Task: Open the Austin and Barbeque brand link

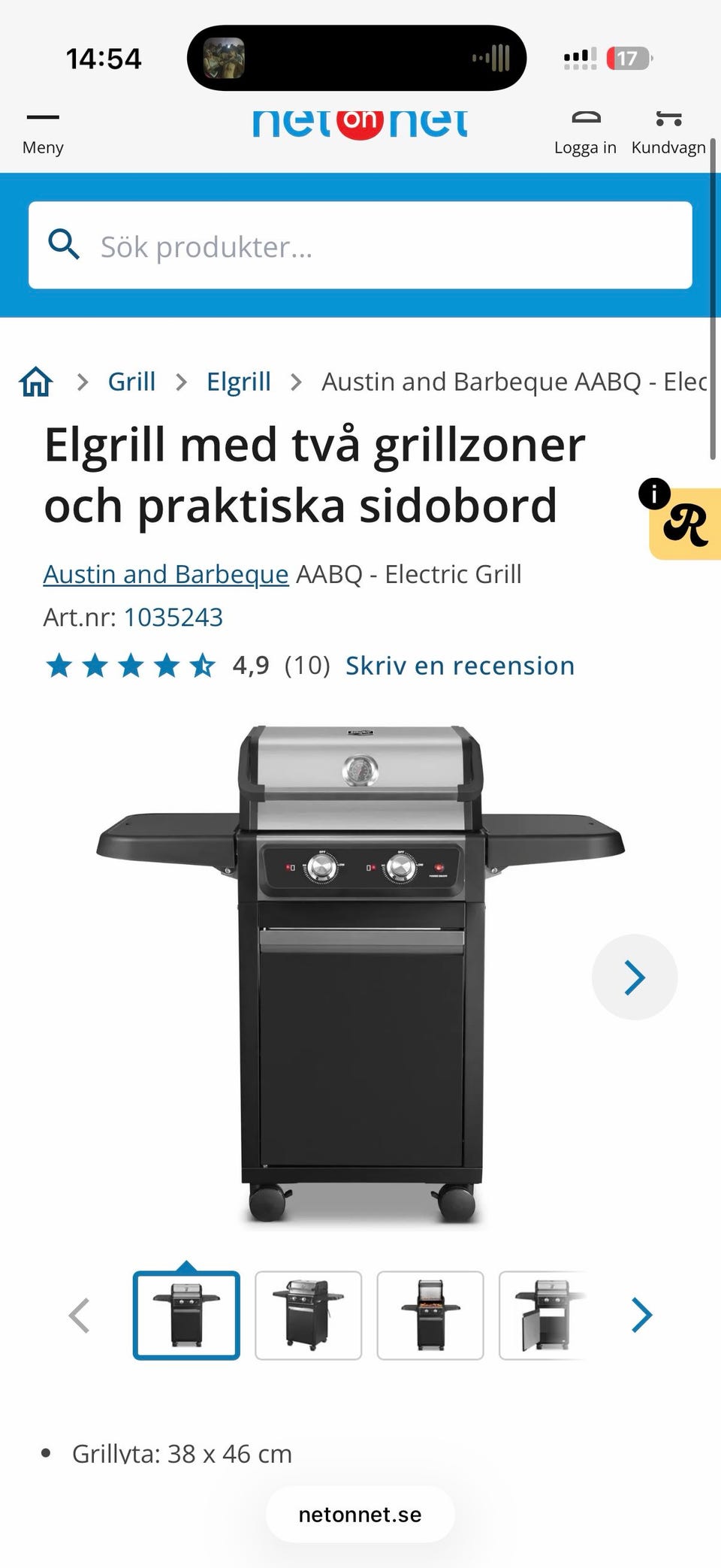Action: point(165,574)
